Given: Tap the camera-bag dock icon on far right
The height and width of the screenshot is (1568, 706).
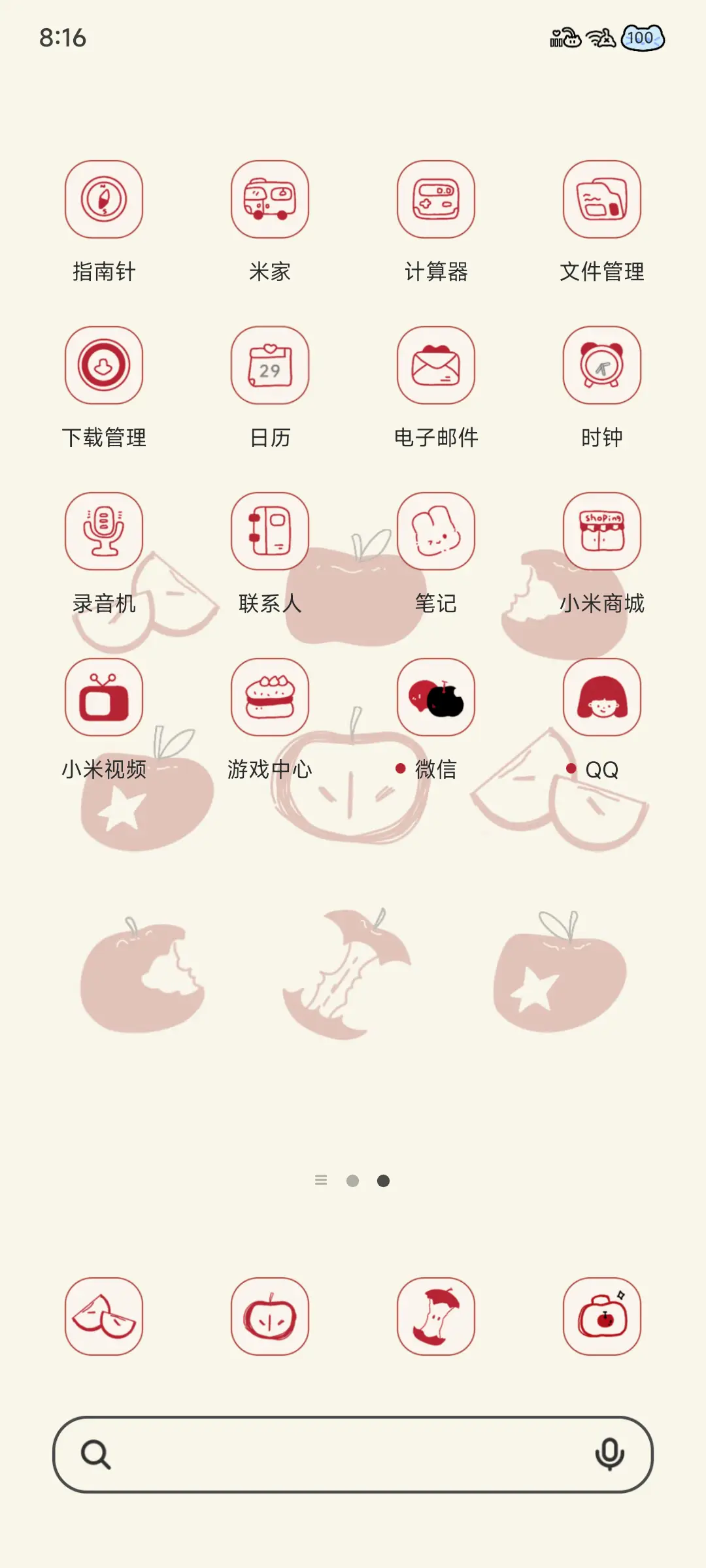Looking at the screenshot, I should point(602,1315).
